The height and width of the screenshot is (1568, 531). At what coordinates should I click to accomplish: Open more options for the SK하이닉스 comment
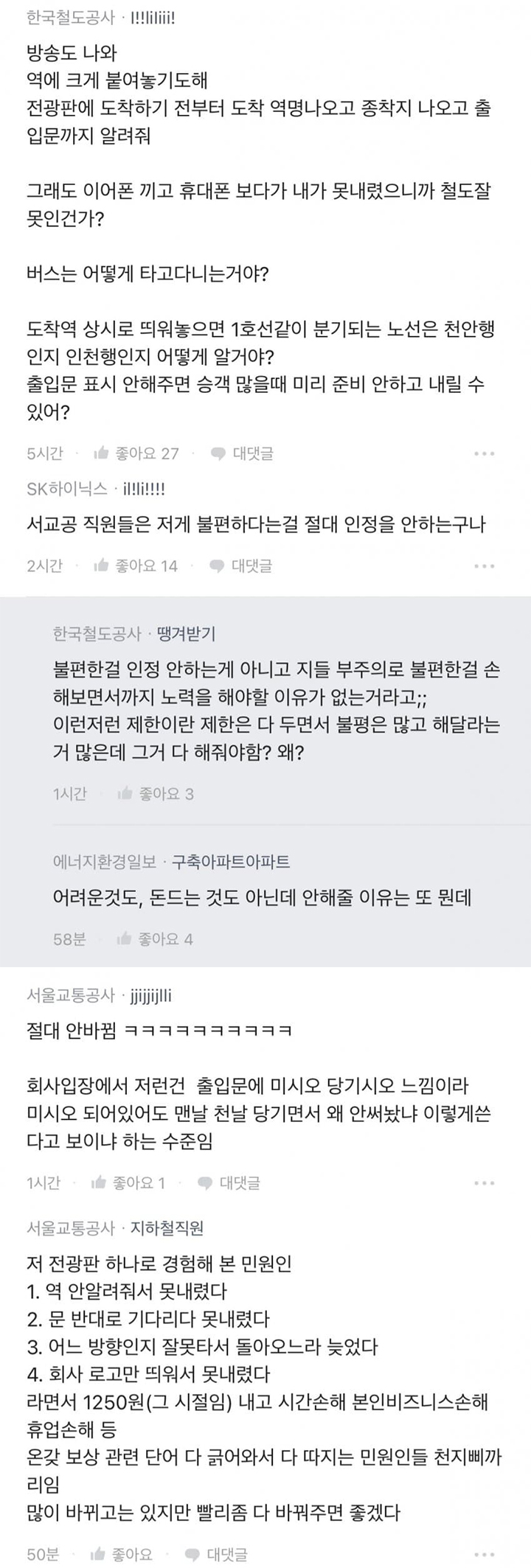tap(484, 566)
